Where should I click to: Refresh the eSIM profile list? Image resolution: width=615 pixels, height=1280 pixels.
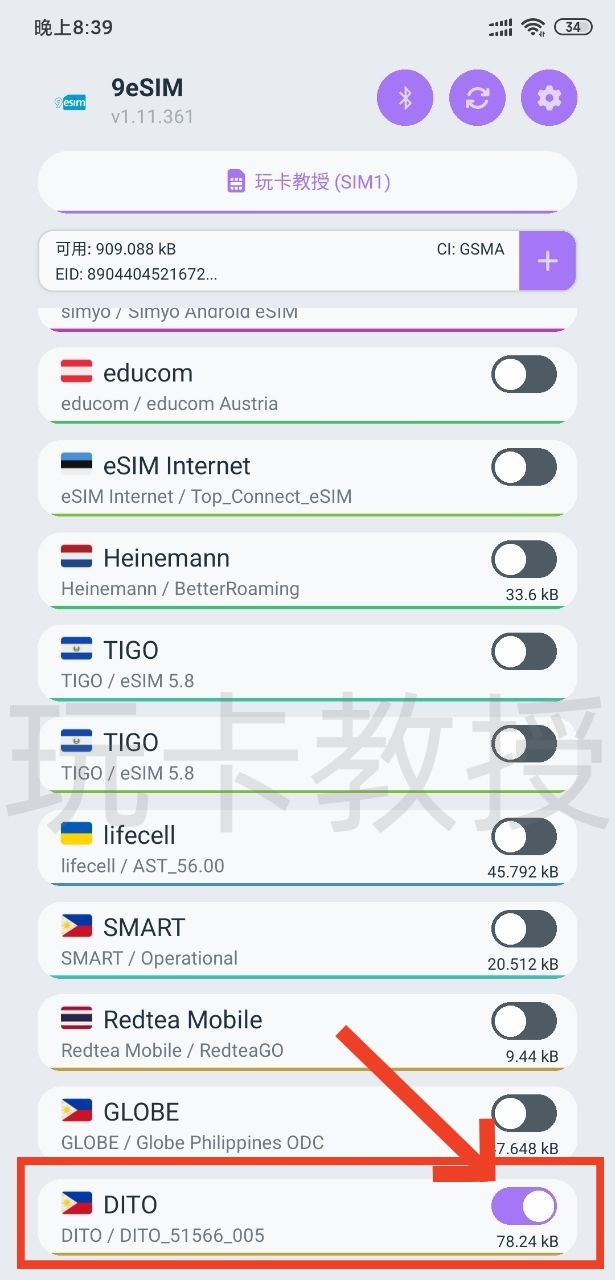478,98
